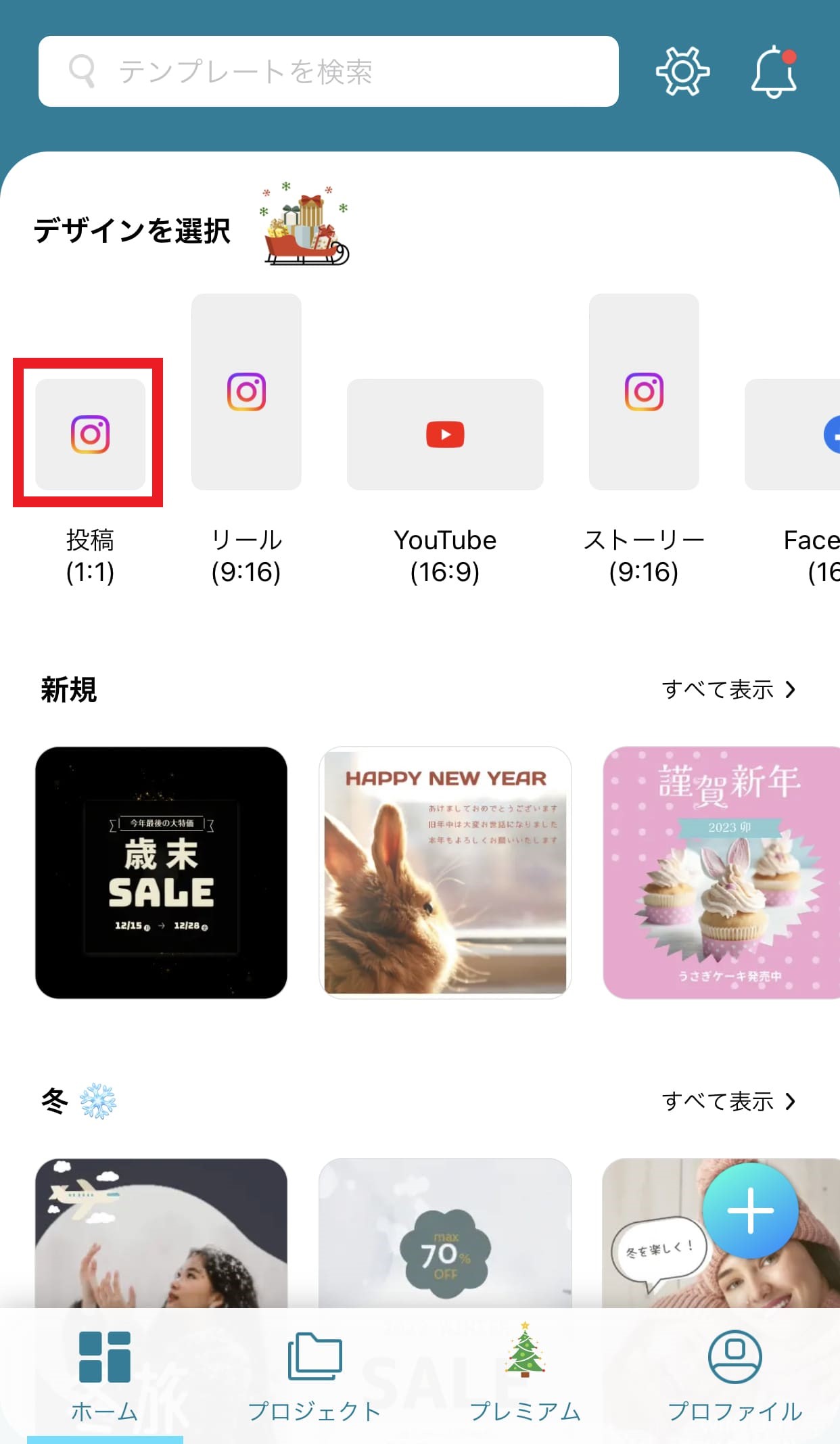Image resolution: width=840 pixels, height=1444 pixels.
Task: Select the 投稿 (1:1) Instagram design
Action: pos(90,434)
